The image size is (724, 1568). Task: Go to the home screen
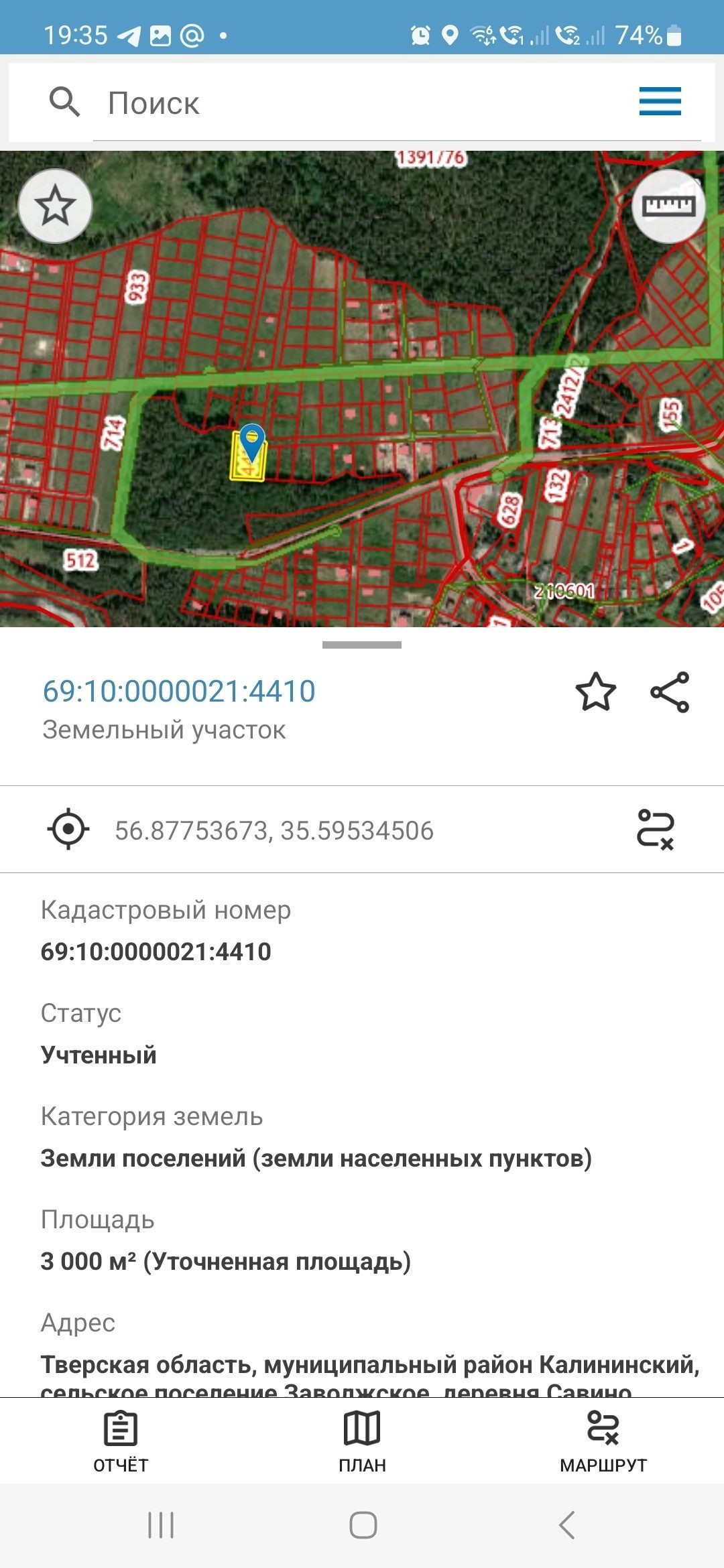(363, 1525)
